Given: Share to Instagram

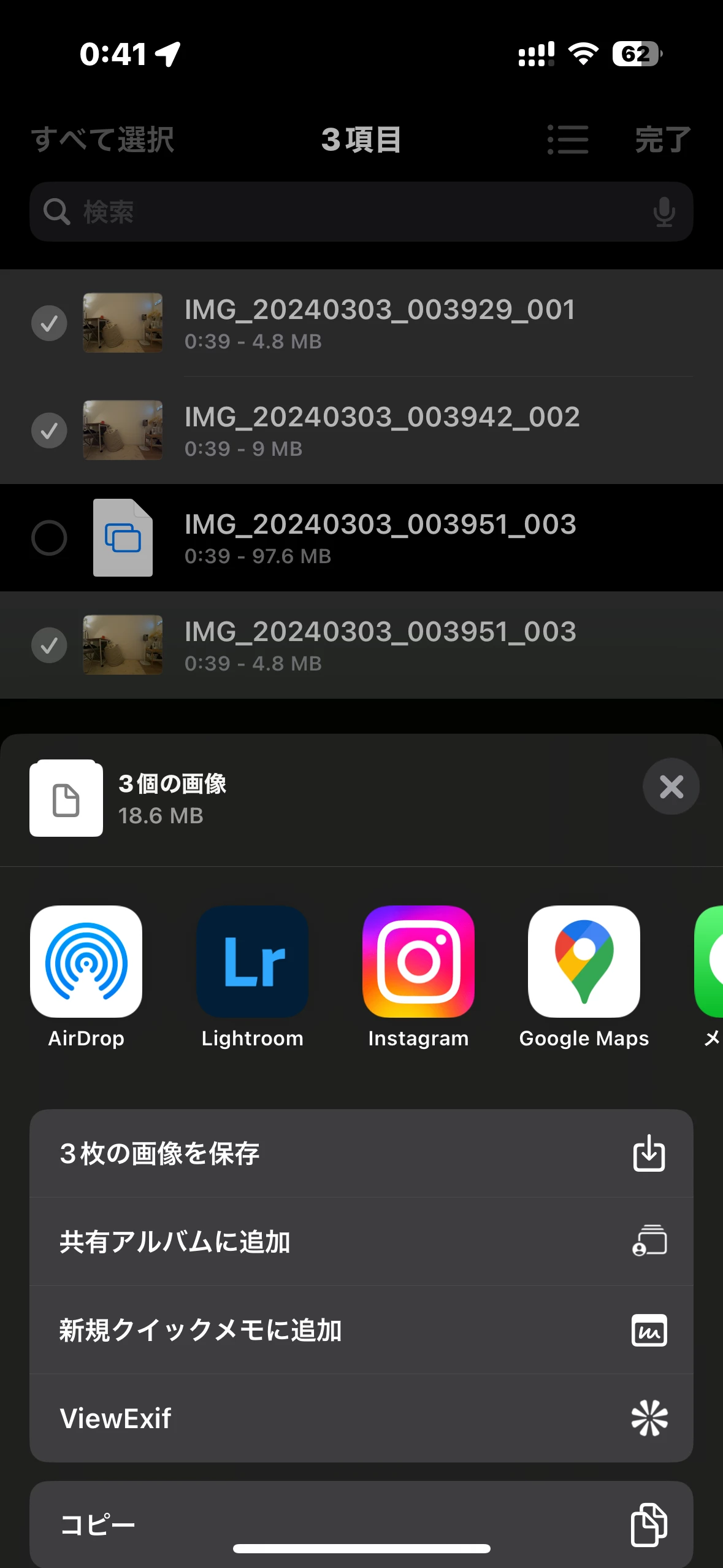Looking at the screenshot, I should point(418,961).
